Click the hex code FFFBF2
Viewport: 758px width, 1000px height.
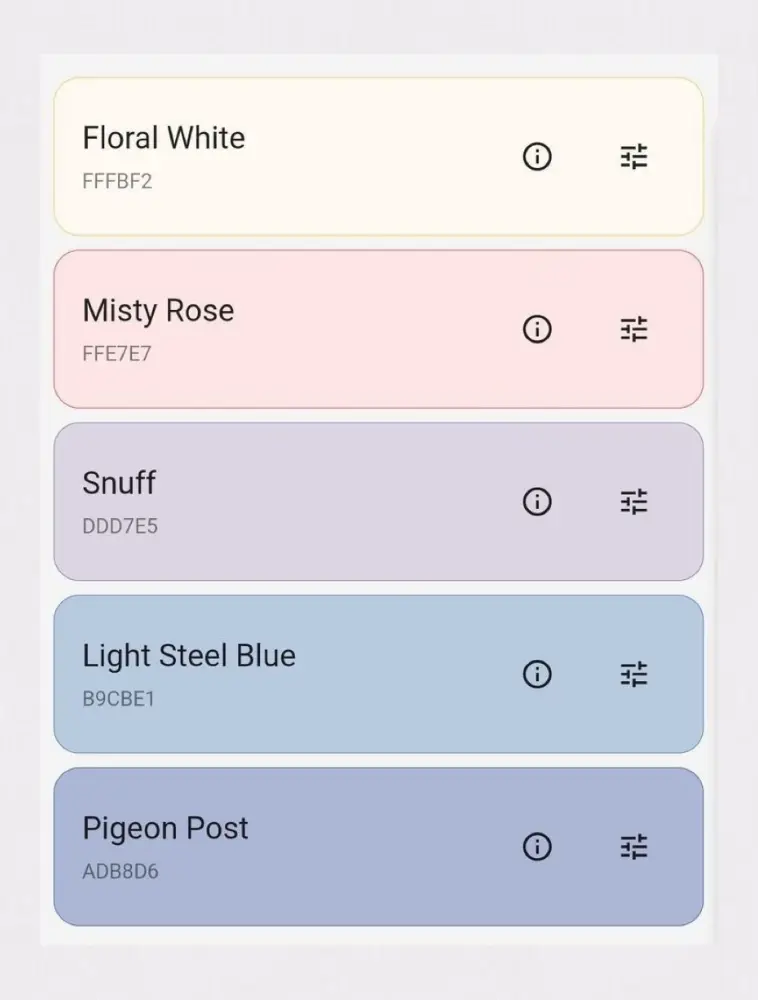pos(117,181)
